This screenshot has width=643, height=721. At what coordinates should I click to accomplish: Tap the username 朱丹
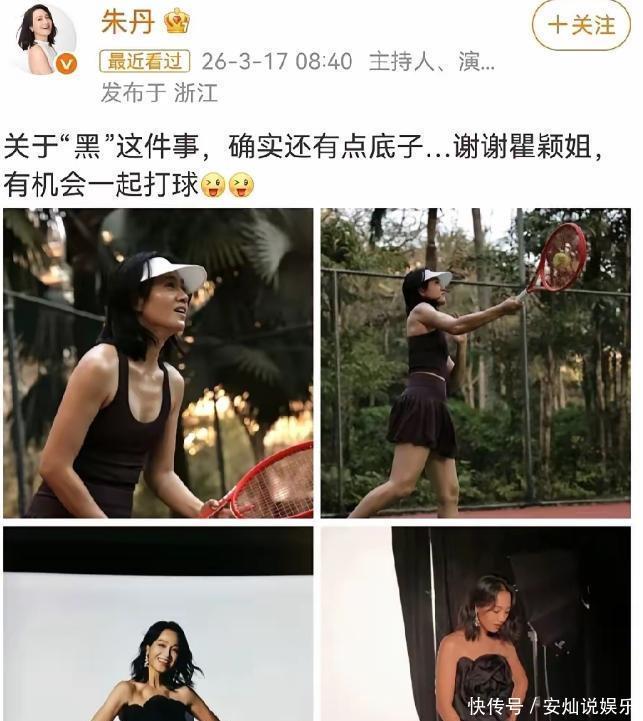click(x=122, y=21)
